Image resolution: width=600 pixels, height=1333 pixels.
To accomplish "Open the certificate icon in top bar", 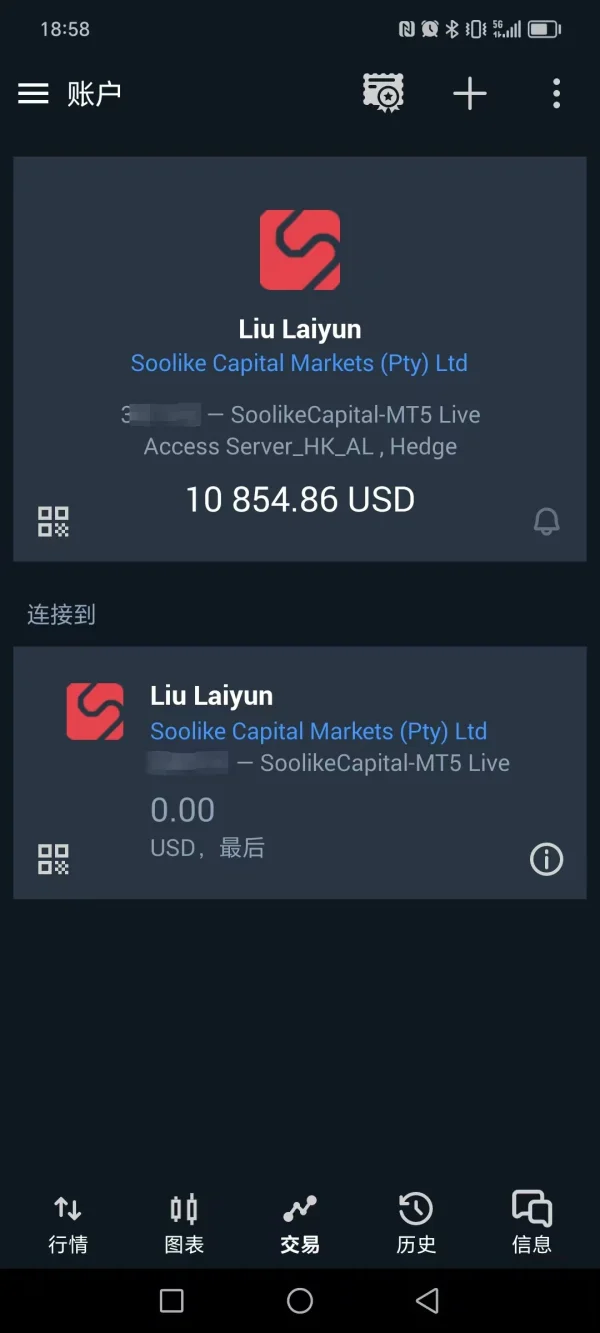I will pos(383,94).
